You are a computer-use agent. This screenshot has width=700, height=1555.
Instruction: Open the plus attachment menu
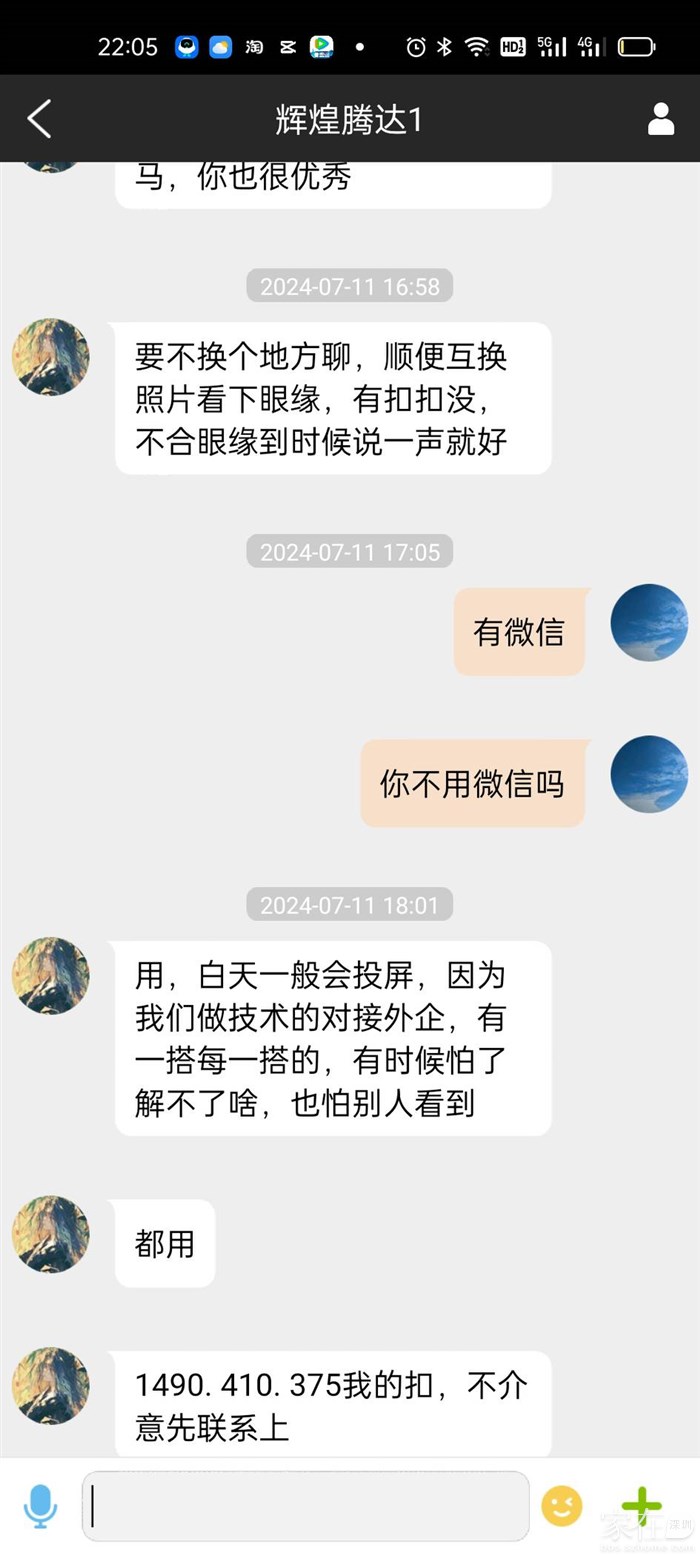(x=641, y=1505)
